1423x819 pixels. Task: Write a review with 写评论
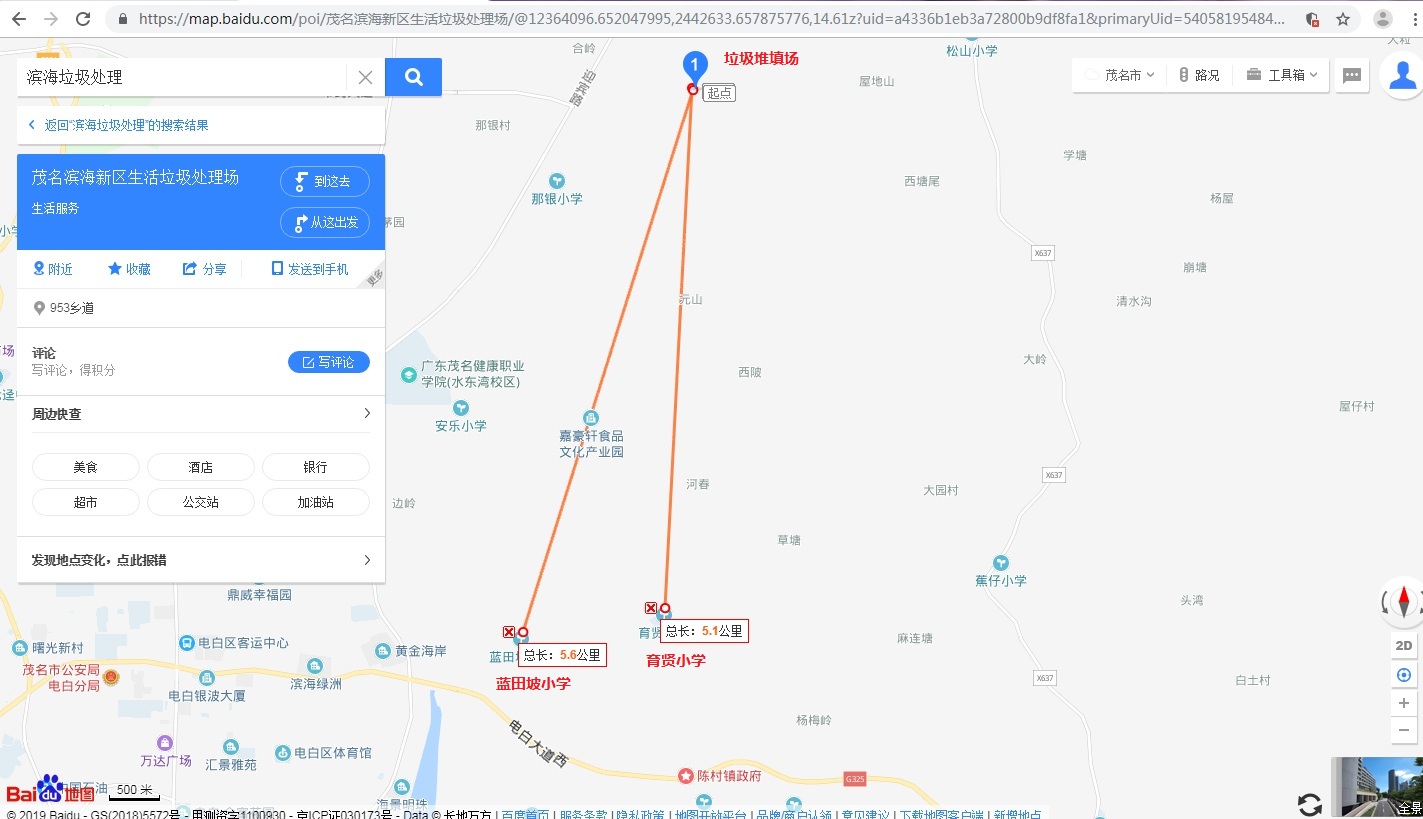pos(328,362)
